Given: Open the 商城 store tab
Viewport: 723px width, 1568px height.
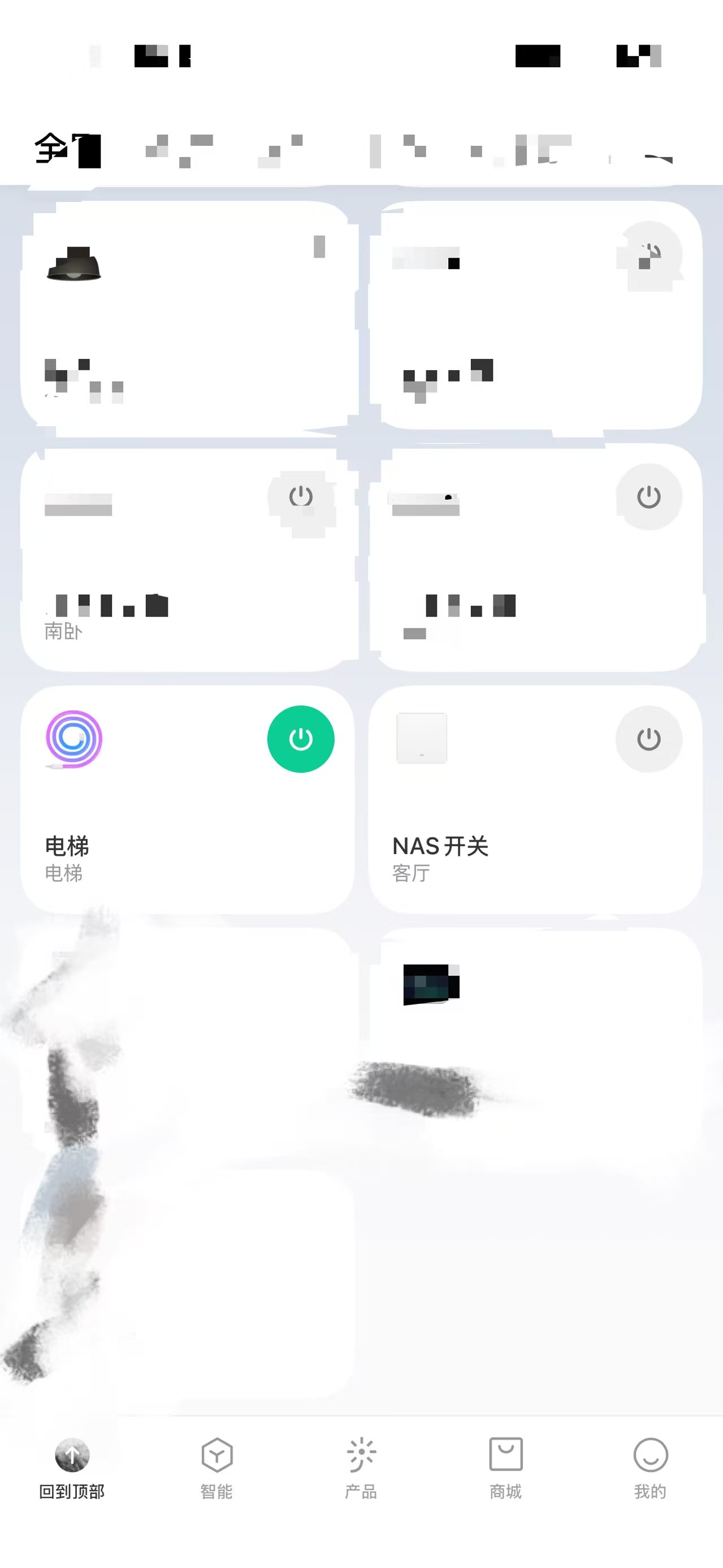Looking at the screenshot, I should coord(506,1466).
